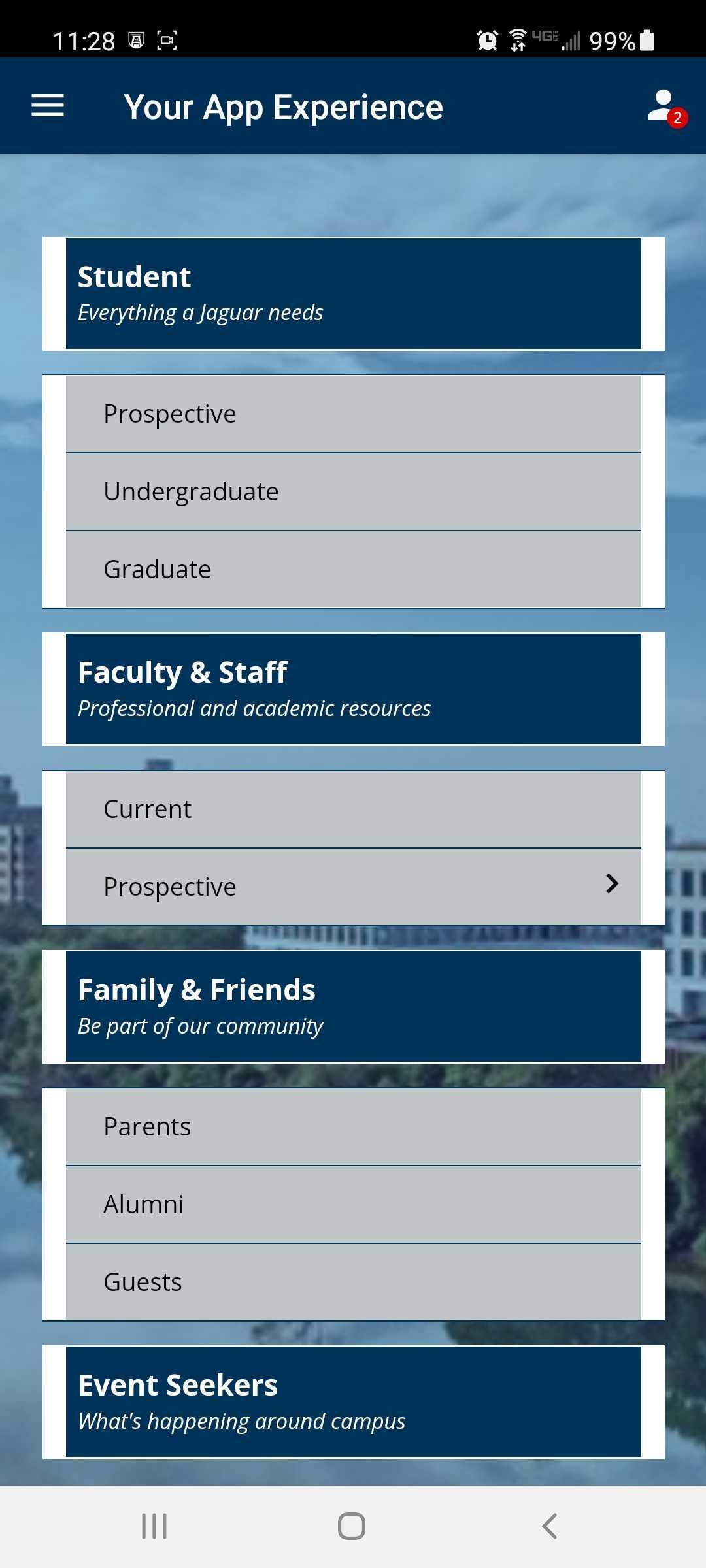Viewport: 706px width, 1568px height.
Task: Choose the Alumni experience
Action: pyautogui.click(x=353, y=1205)
